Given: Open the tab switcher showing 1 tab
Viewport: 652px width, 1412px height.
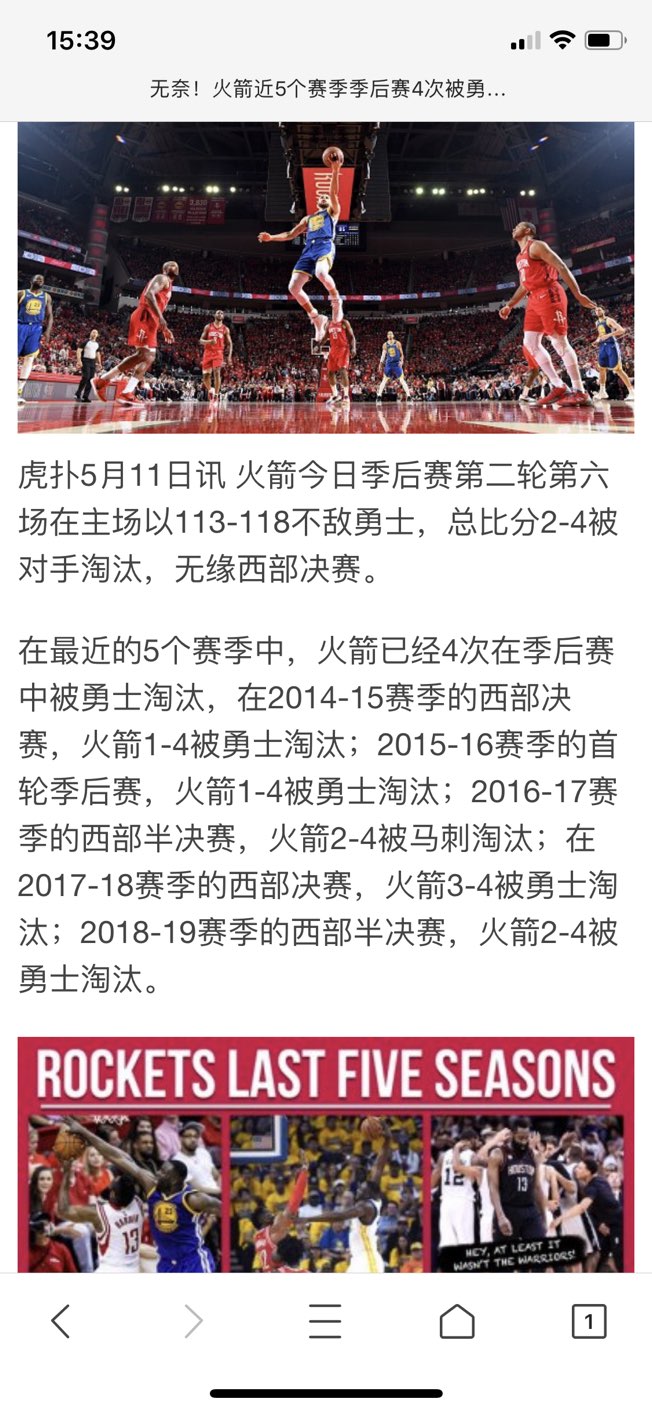Looking at the screenshot, I should click(589, 1321).
